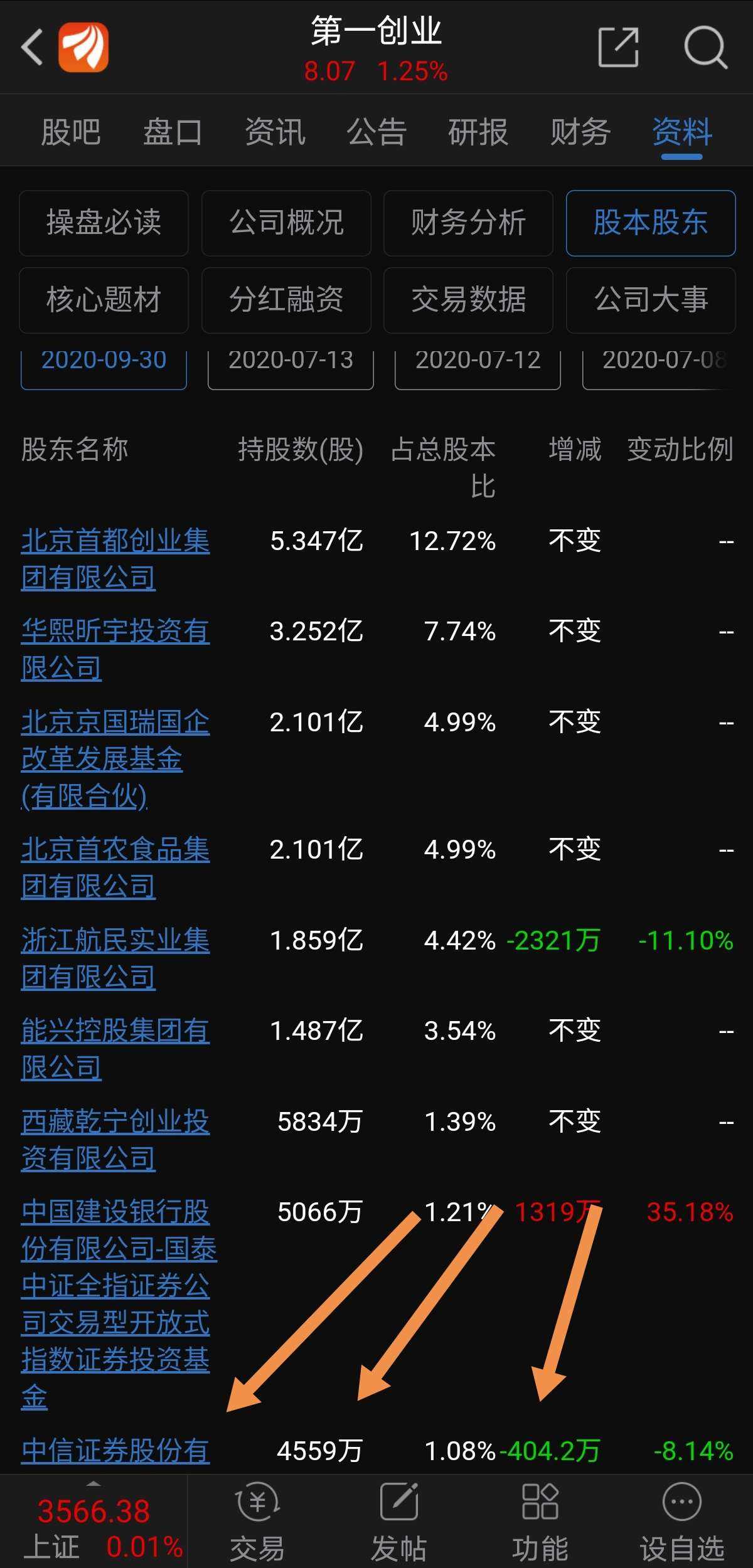Open 核心题材 core themes section

coord(104,300)
